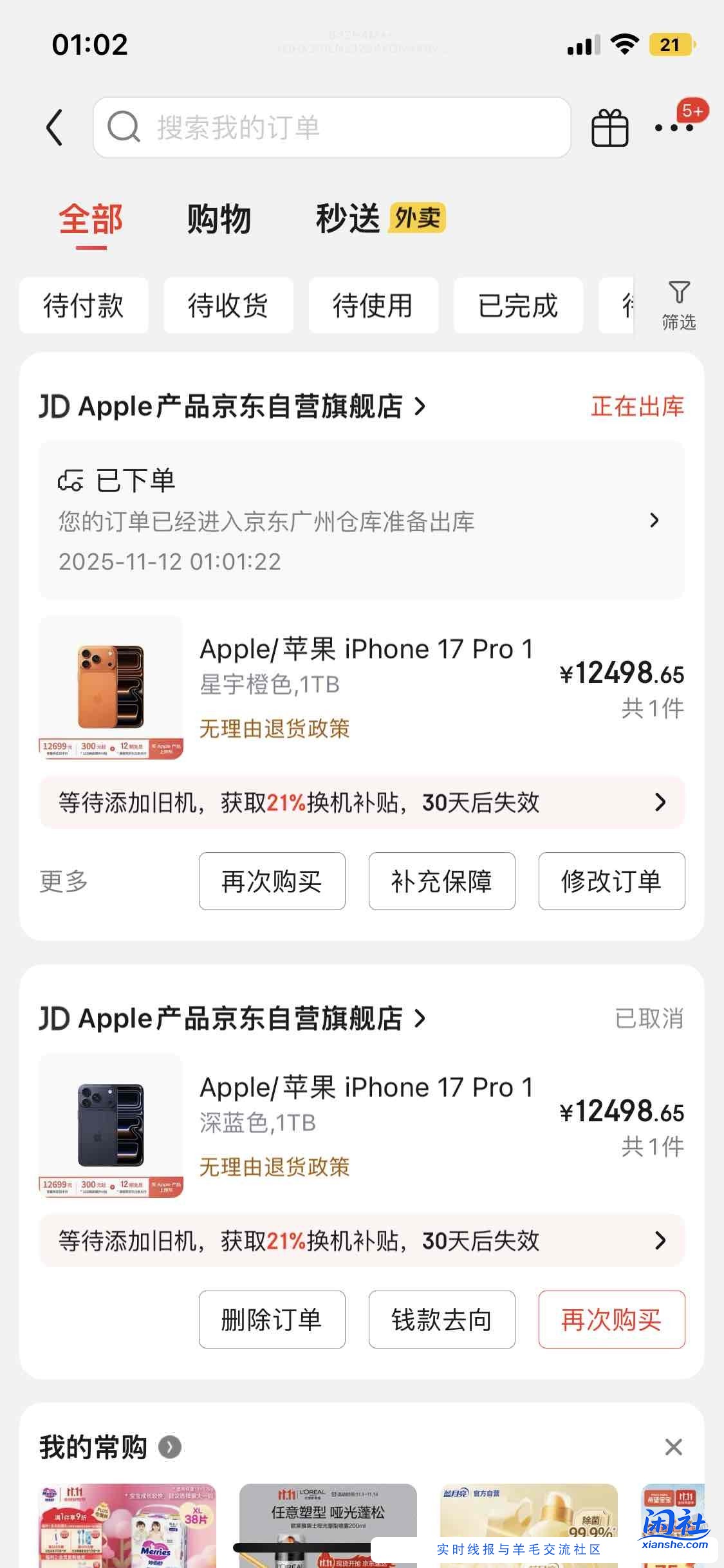Open the gift box icon in top bar
The image size is (724, 1568).
[x=609, y=127]
